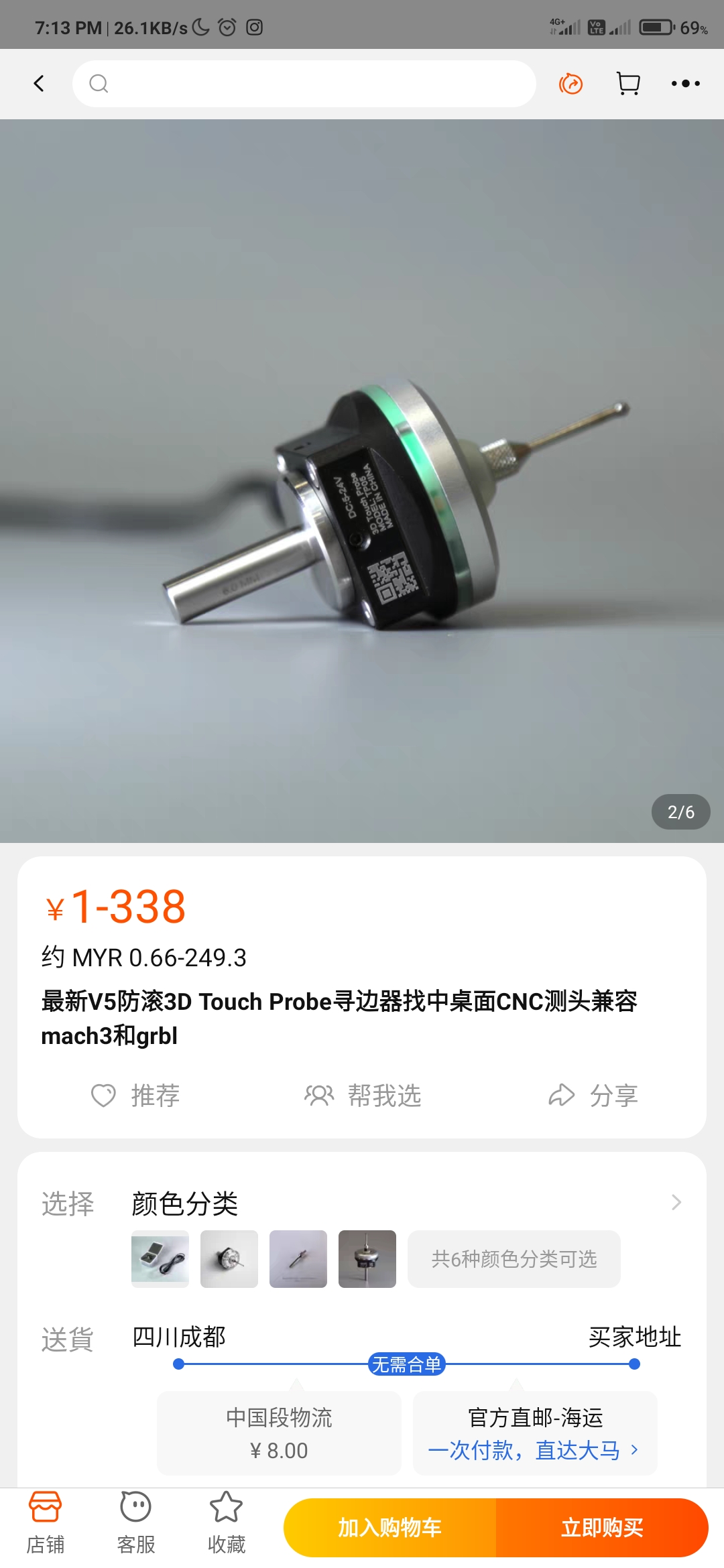Open the 一次付款，直达大马 shipping link
The image size is (724, 1568).
click(533, 1451)
